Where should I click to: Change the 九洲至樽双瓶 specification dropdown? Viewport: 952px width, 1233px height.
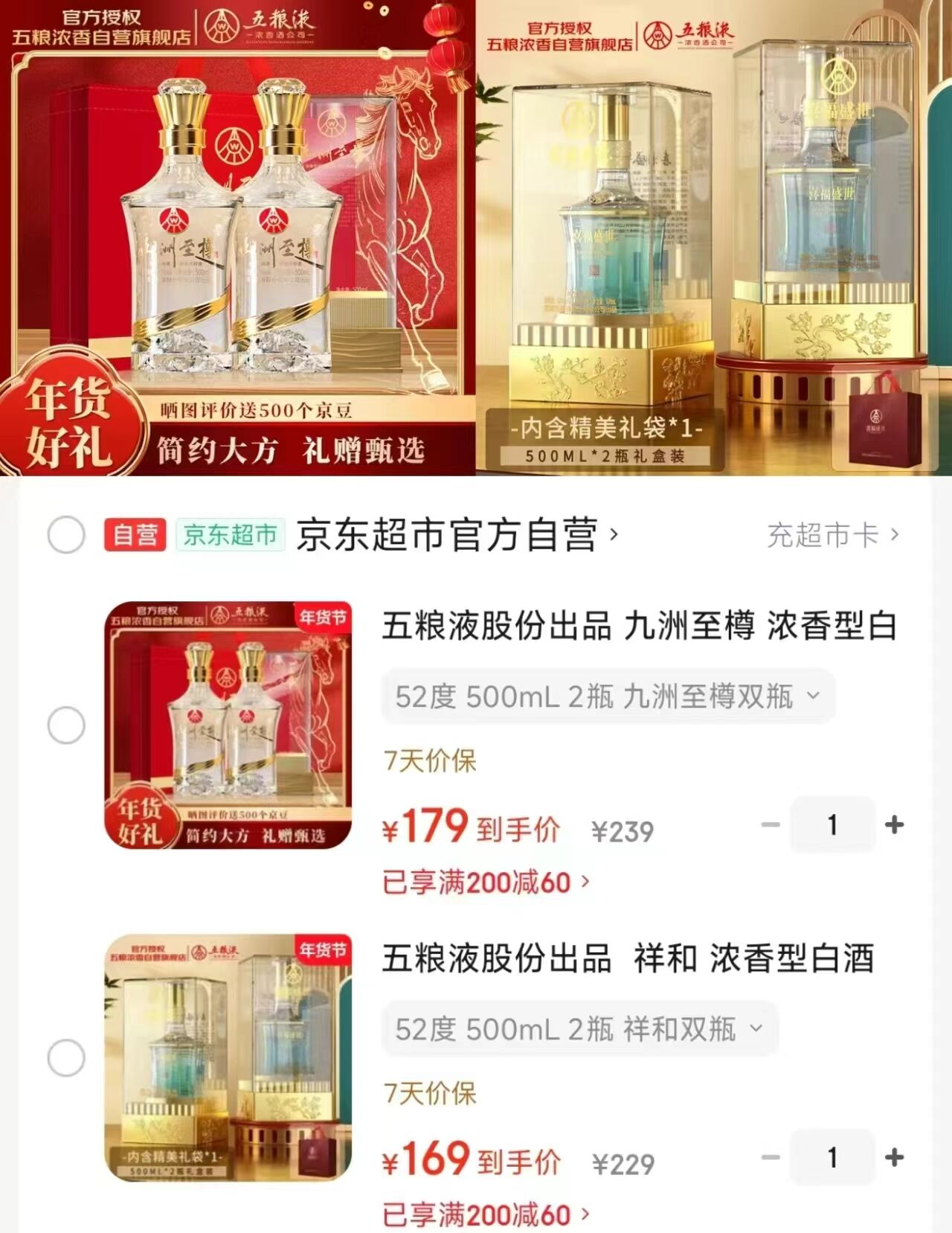click(x=608, y=697)
